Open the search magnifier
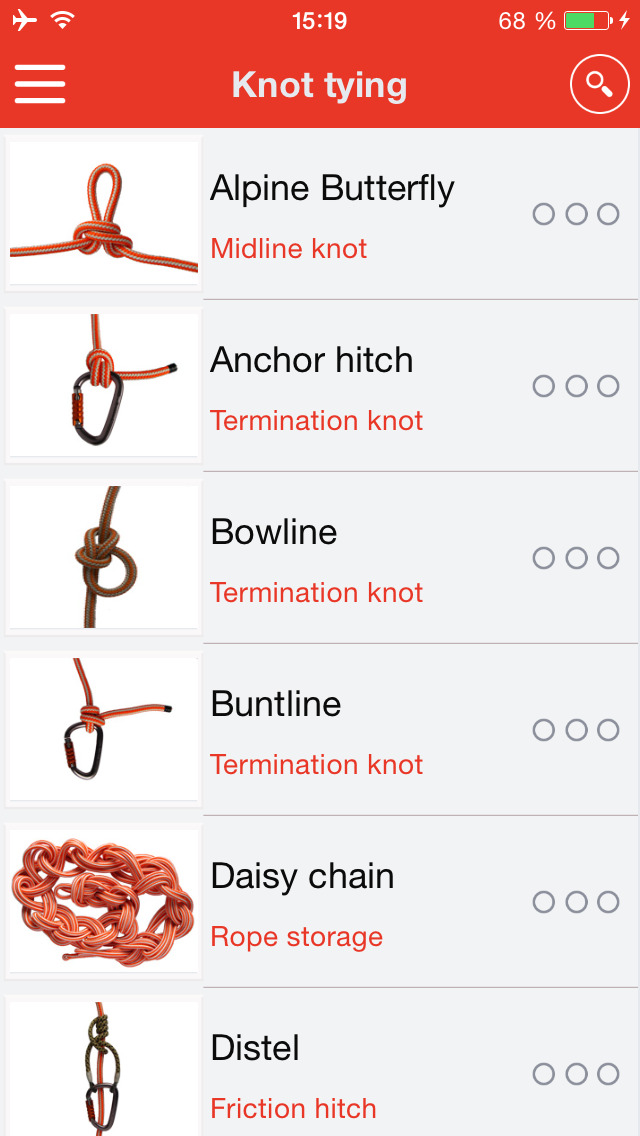The height and width of the screenshot is (1136, 640). pyautogui.click(x=599, y=85)
